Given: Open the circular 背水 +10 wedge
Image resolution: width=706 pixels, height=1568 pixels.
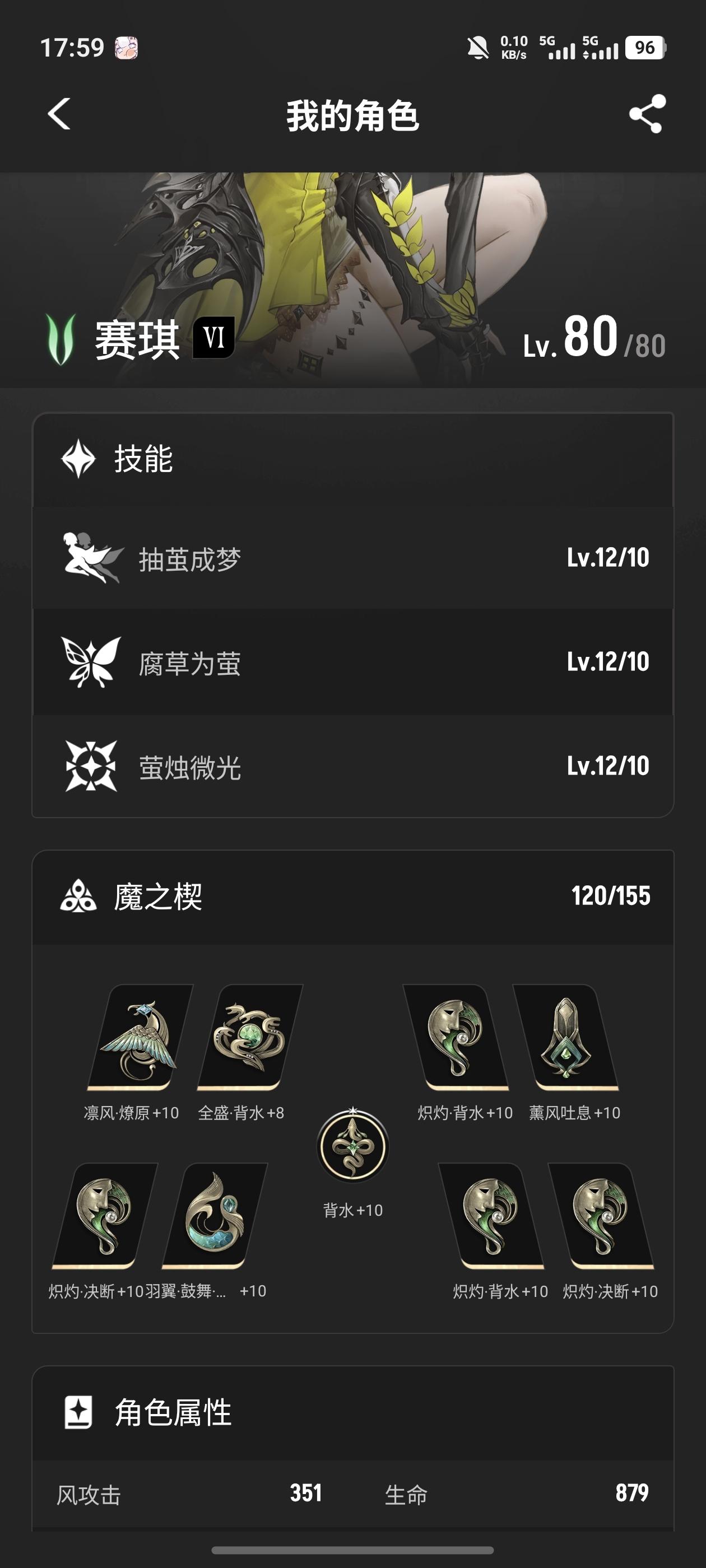Looking at the screenshot, I should click(x=352, y=1146).
